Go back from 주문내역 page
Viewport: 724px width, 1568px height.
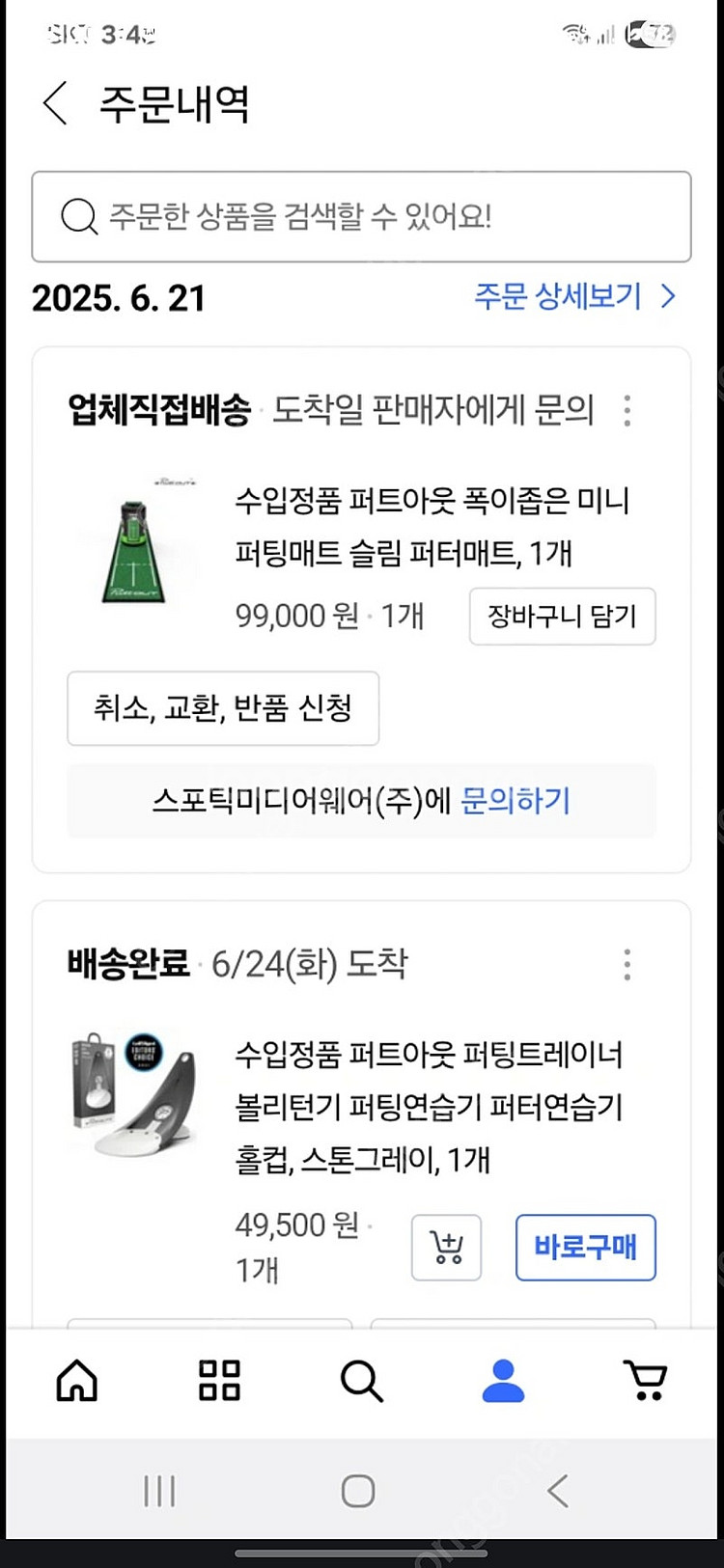(x=55, y=102)
